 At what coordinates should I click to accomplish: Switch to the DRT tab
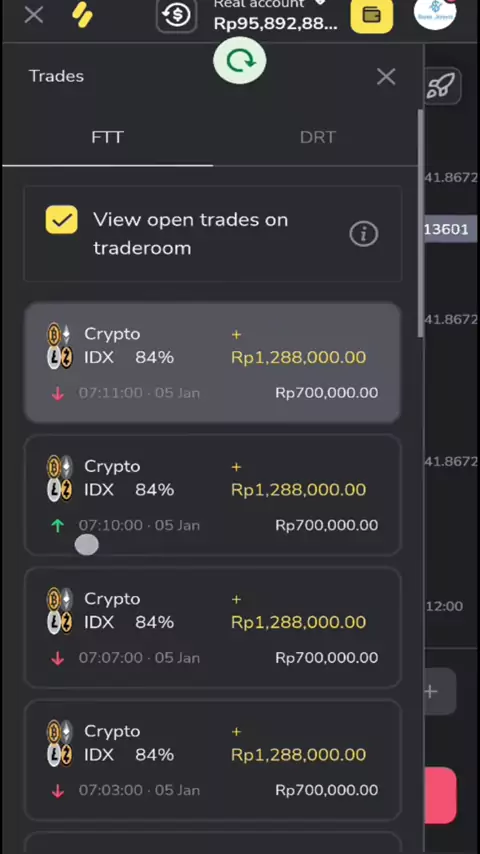coord(318,137)
